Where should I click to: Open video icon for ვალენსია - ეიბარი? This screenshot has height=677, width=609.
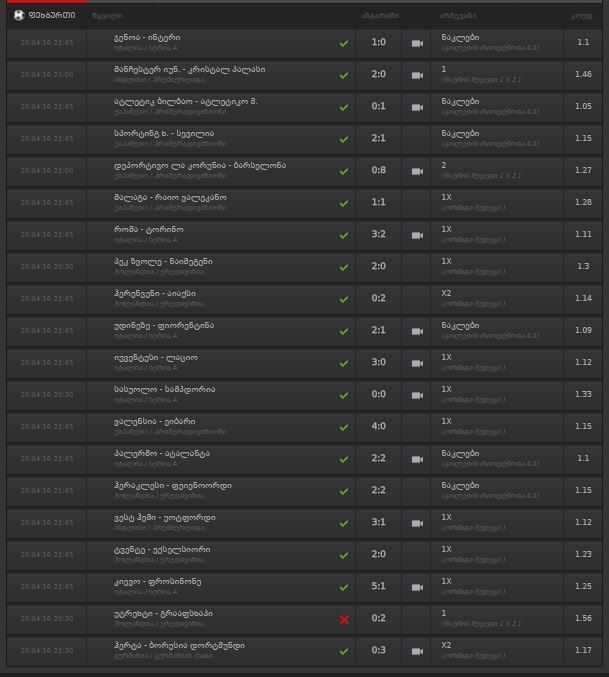pos(417,427)
